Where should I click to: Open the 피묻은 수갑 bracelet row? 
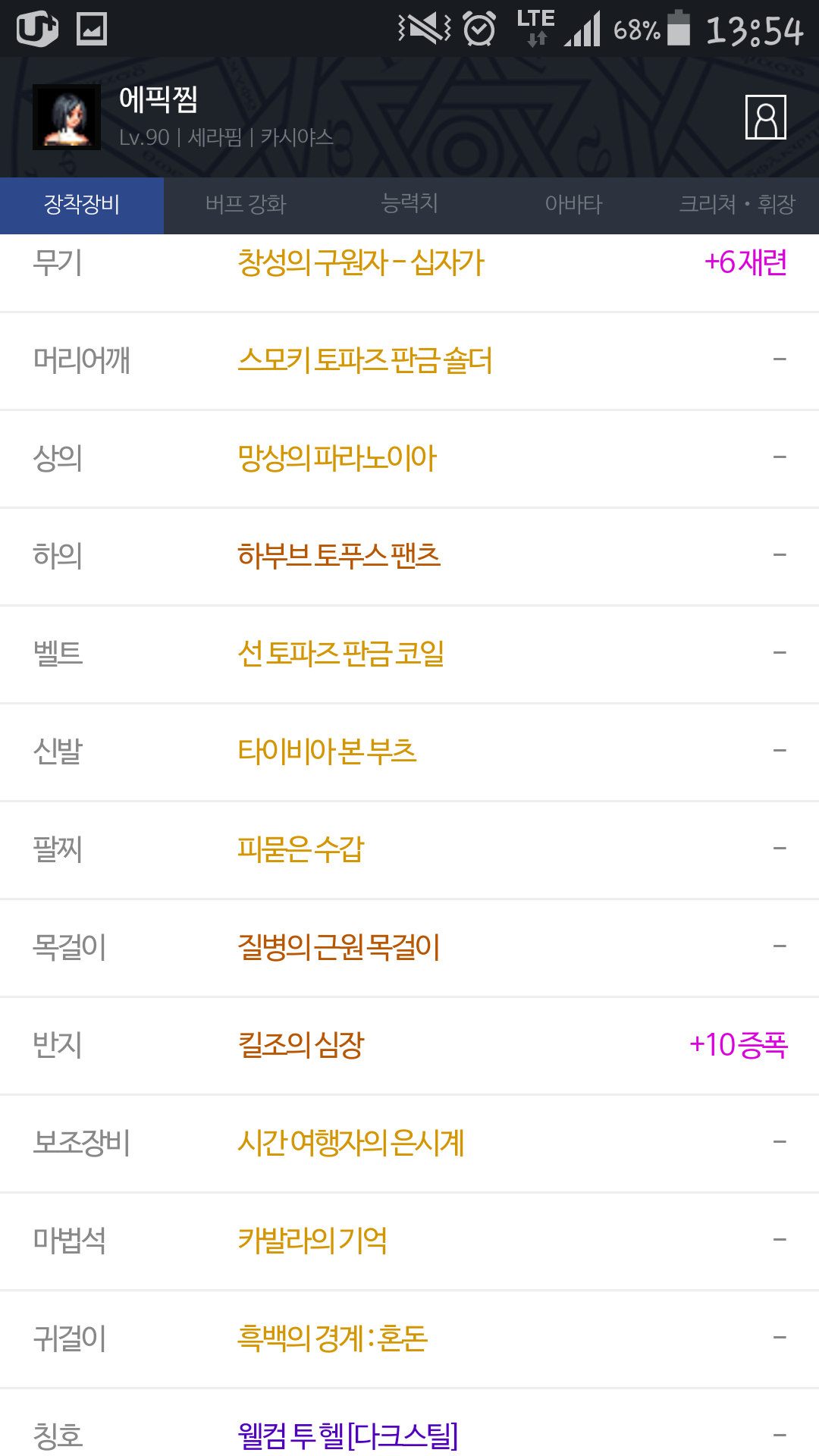tap(409, 850)
